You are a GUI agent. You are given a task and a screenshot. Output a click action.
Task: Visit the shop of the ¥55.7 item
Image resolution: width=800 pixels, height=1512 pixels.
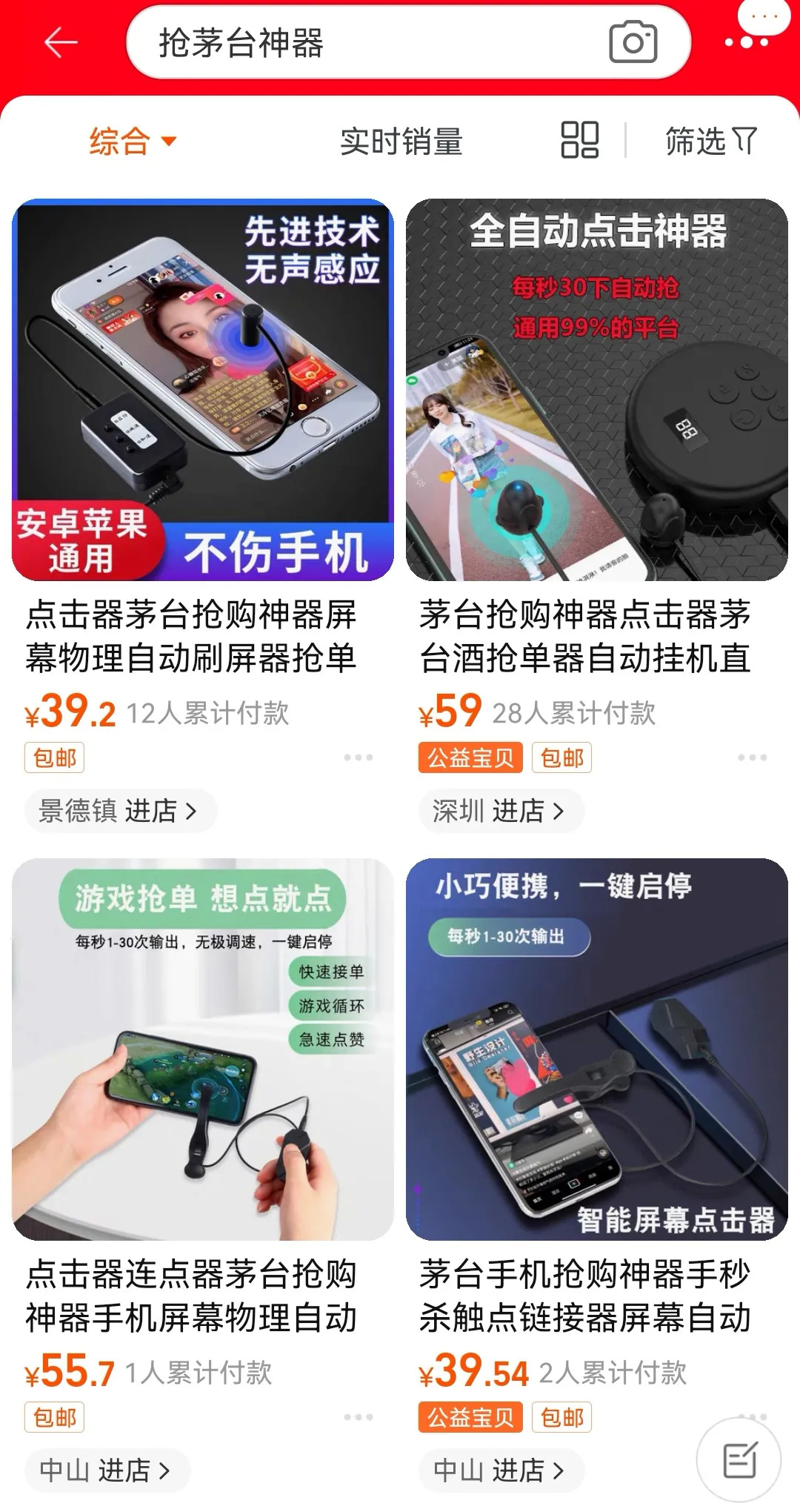point(105,1470)
